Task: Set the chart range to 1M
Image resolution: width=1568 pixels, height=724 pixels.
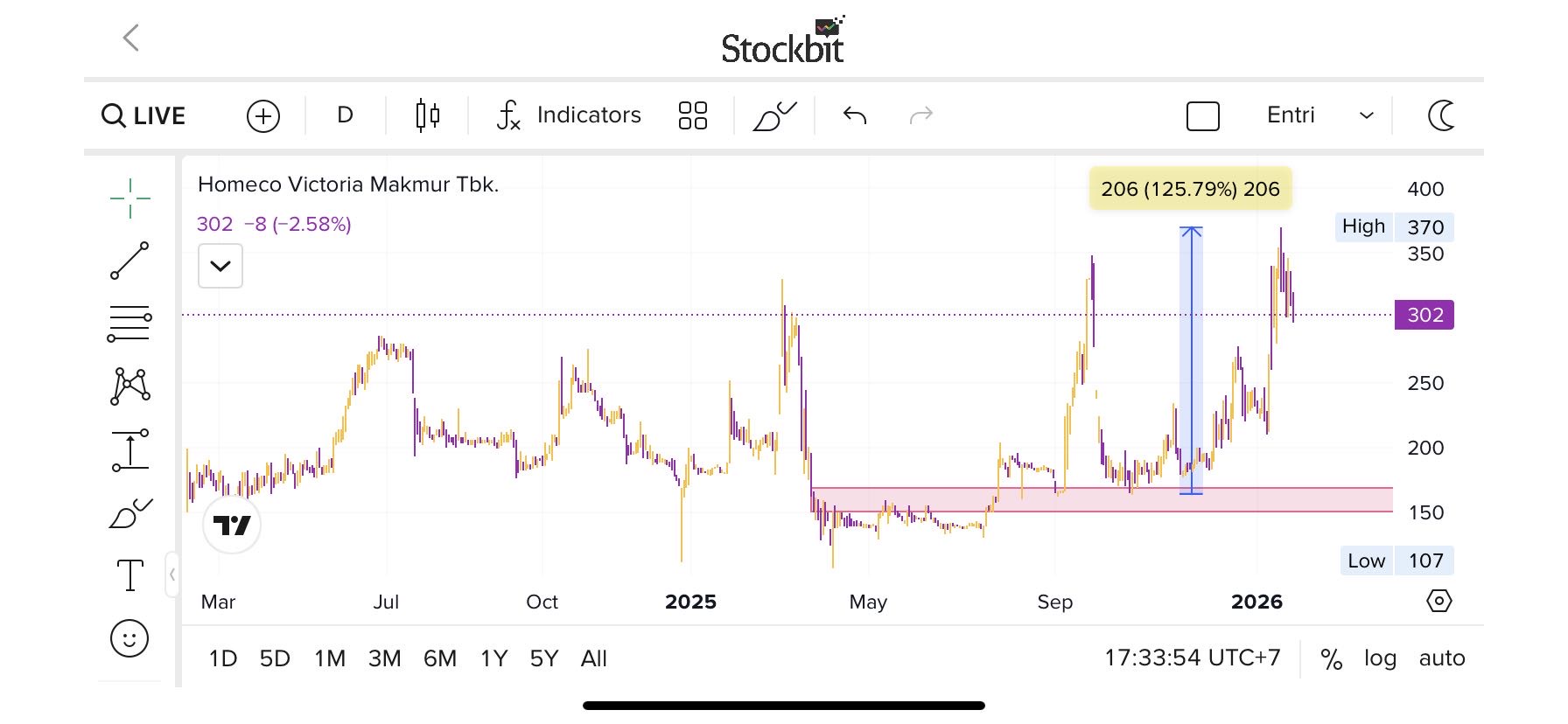Action: 330,658
